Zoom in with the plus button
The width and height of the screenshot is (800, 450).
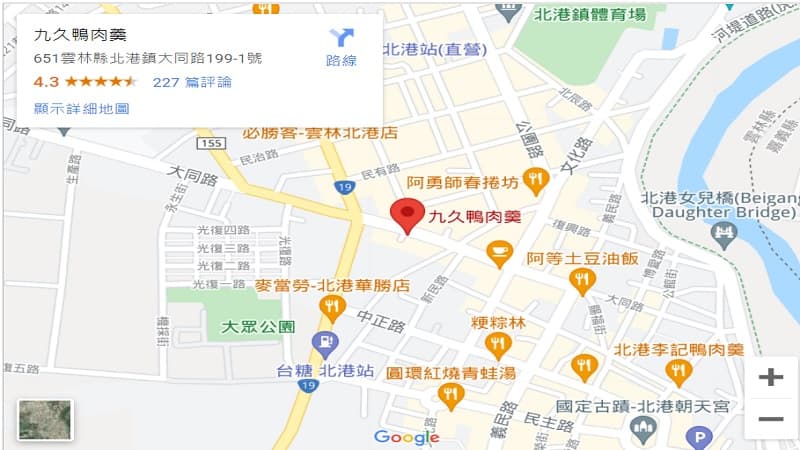point(770,378)
